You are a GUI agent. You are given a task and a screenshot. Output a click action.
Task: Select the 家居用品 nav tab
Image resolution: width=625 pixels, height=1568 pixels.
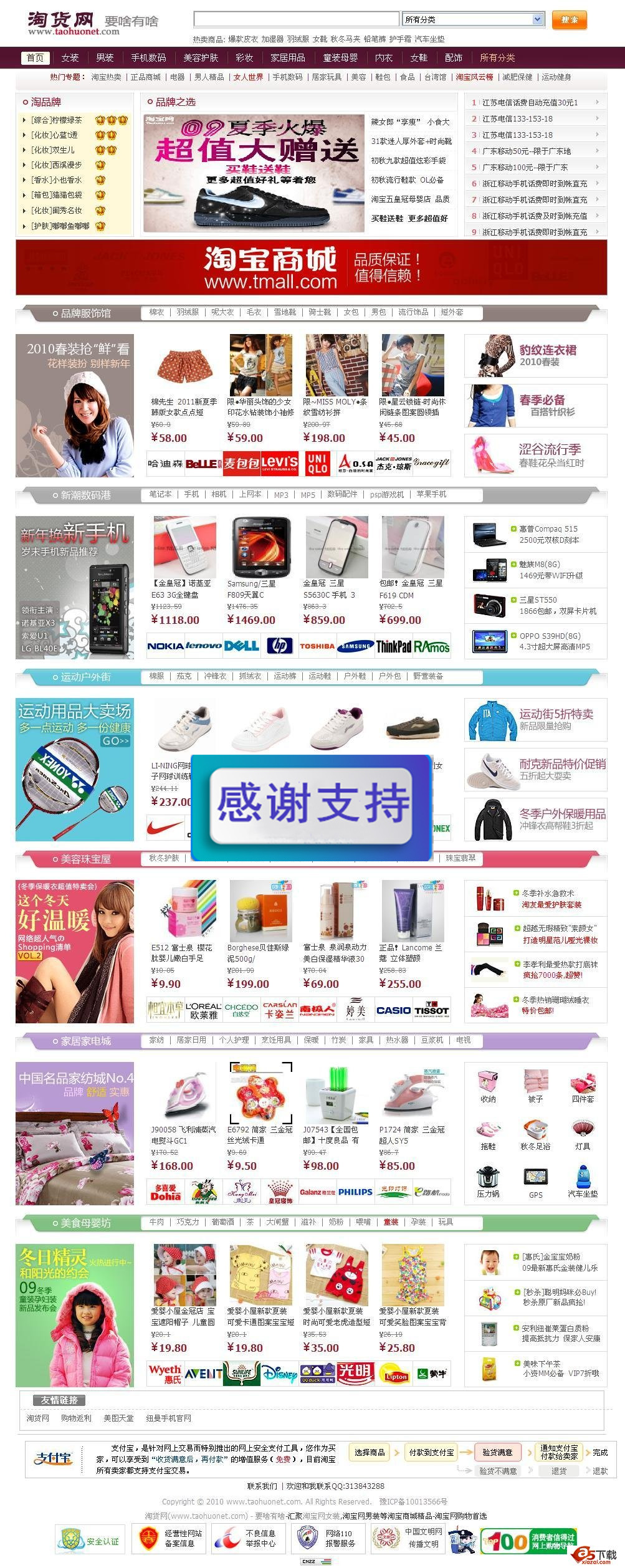tap(287, 58)
